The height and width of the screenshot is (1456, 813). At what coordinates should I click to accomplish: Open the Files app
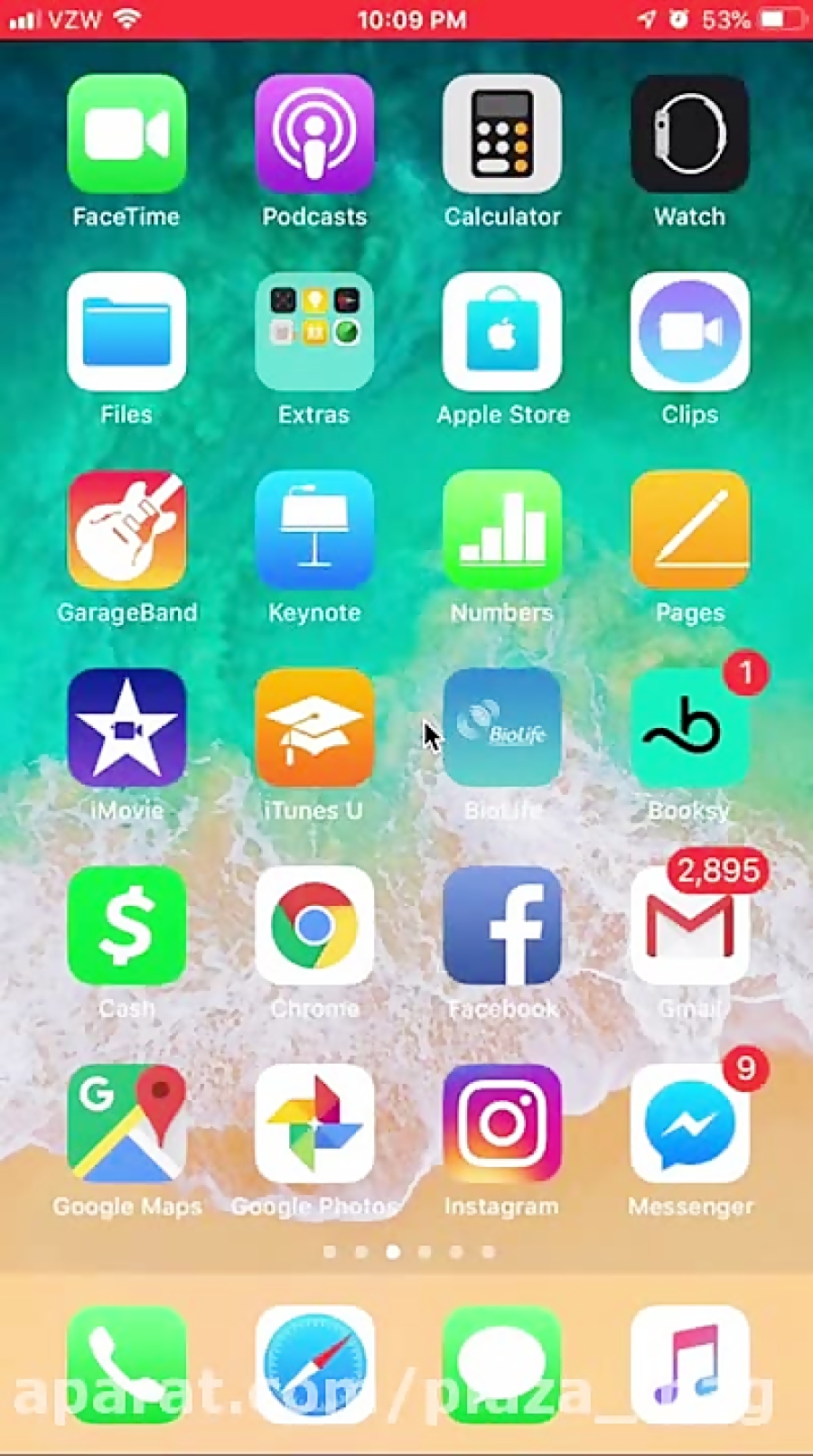[126, 331]
